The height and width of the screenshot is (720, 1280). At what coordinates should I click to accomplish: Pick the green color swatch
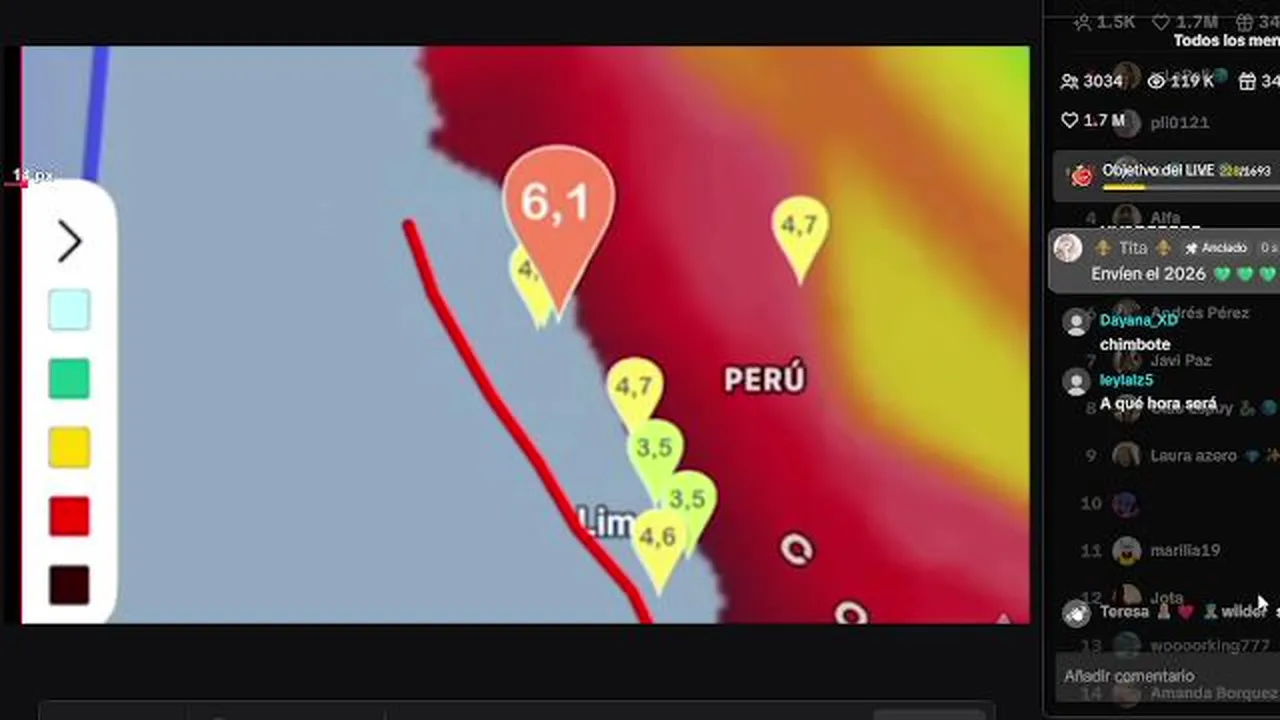[x=69, y=379]
